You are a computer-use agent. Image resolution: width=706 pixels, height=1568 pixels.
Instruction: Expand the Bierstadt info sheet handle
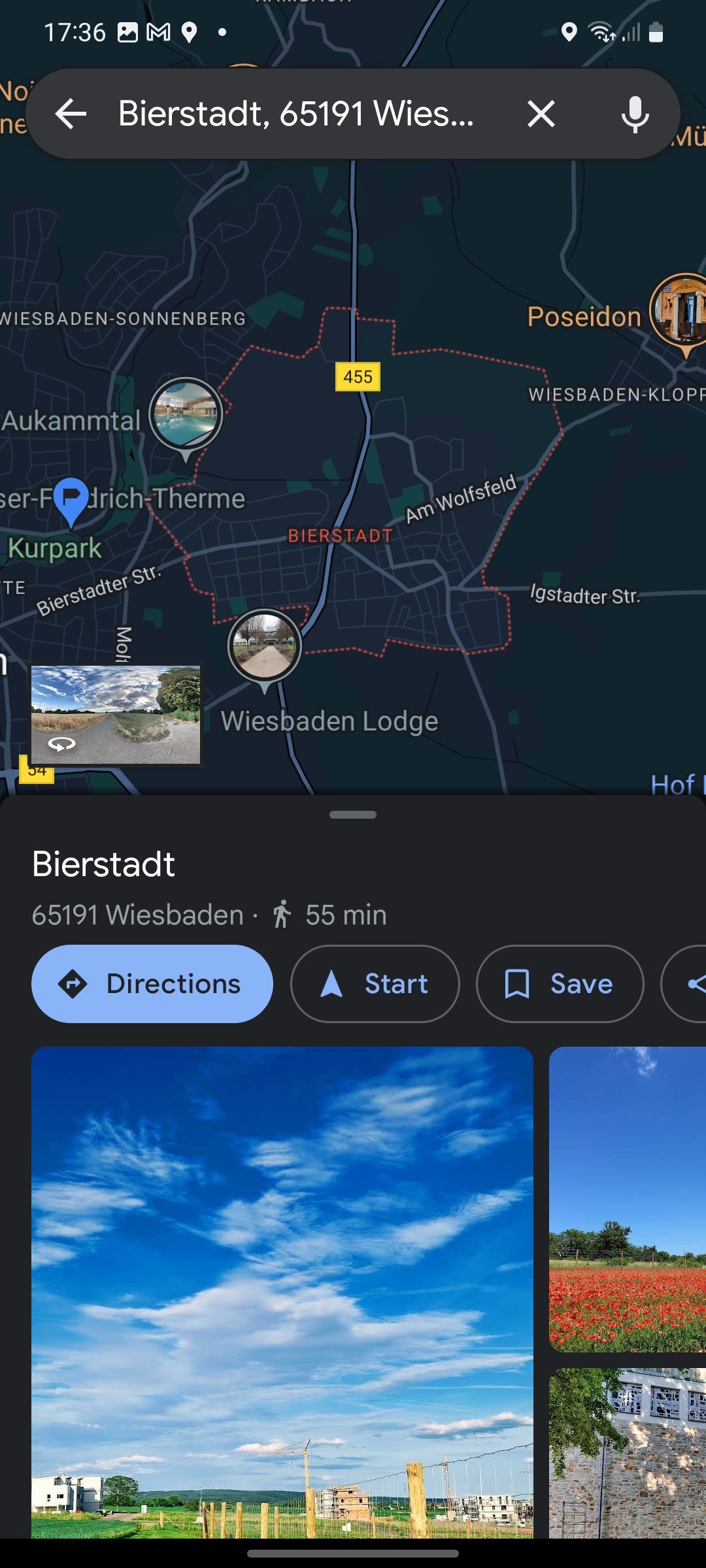tap(353, 815)
